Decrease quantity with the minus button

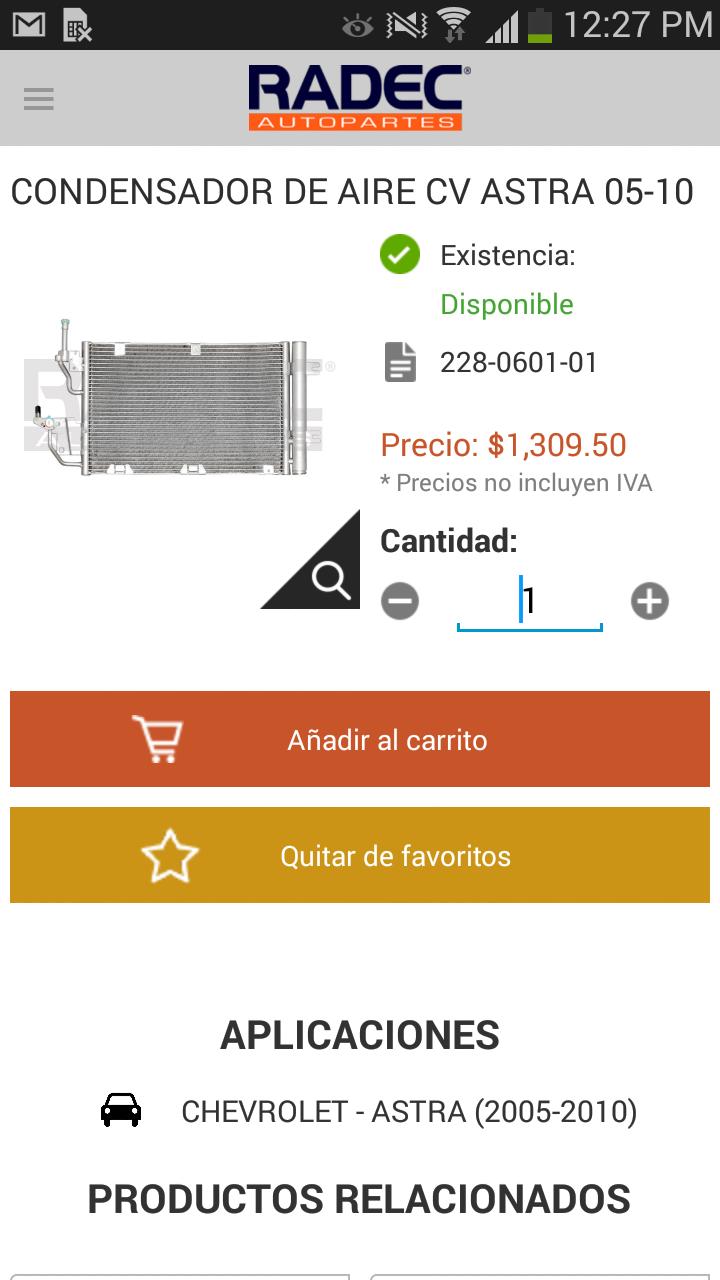399,601
